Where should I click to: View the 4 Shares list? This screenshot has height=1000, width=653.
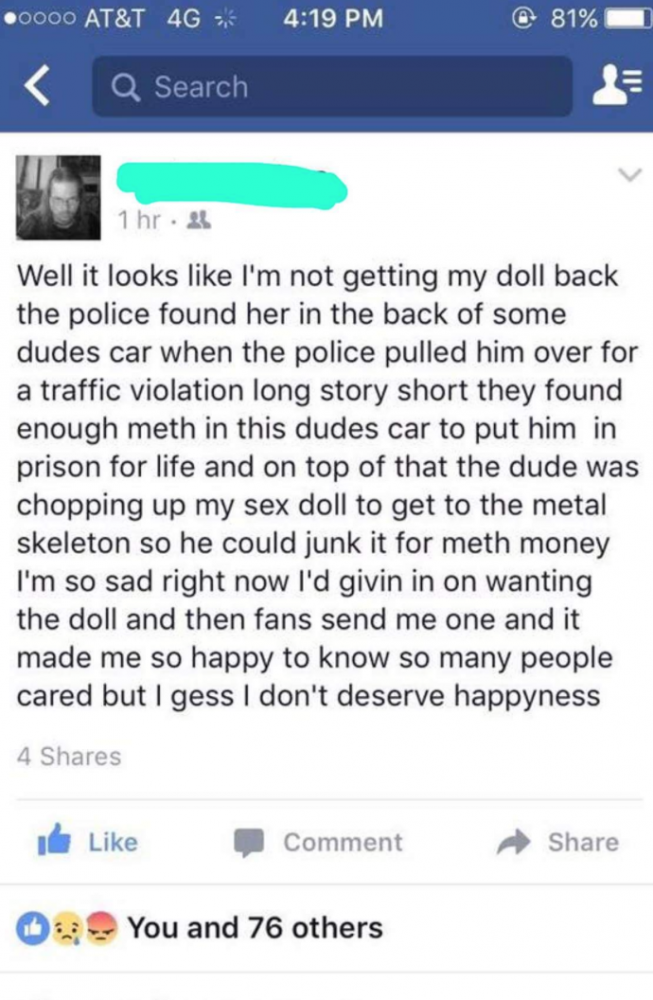69,756
